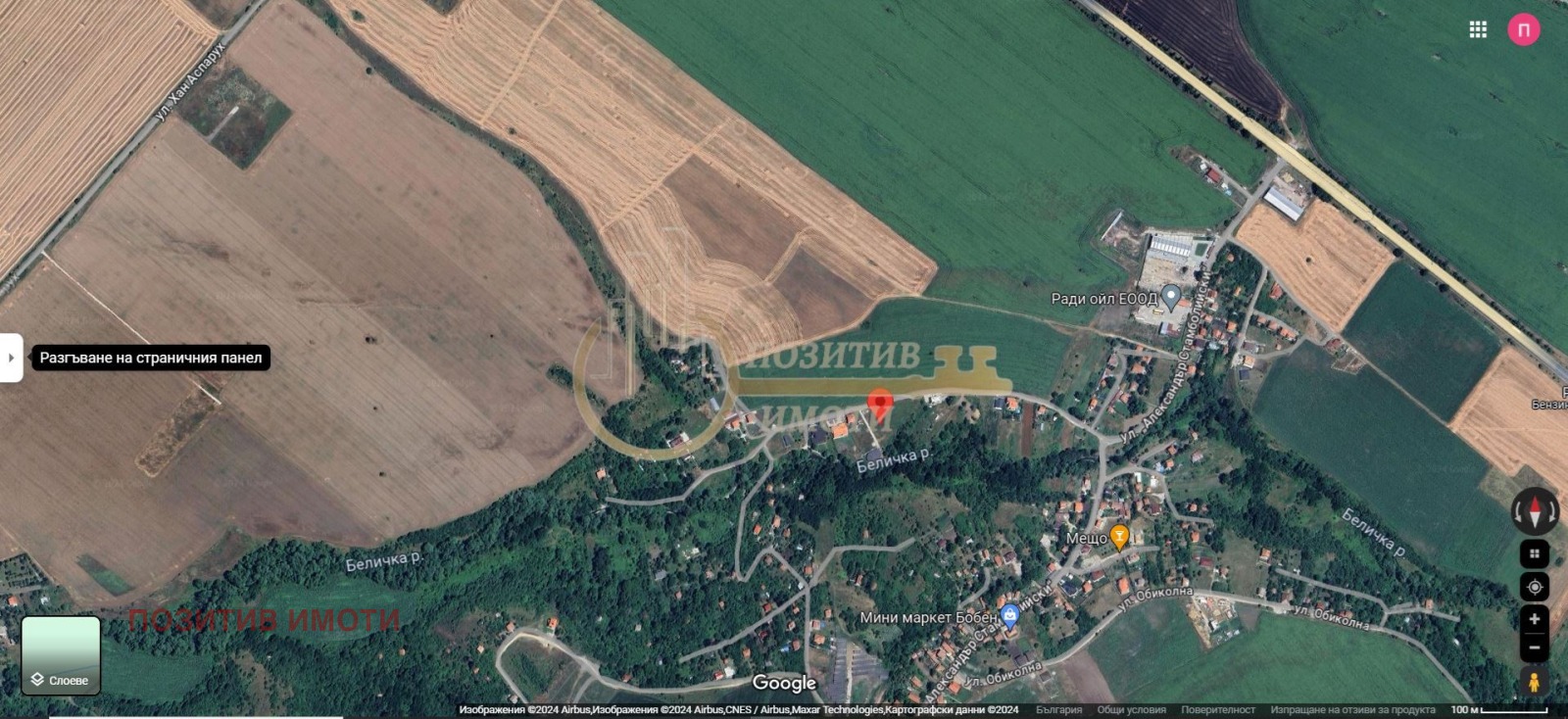Open the Слоеве layers switcher
Image resolution: width=1568 pixels, height=719 pixels.
pos(61,655)
